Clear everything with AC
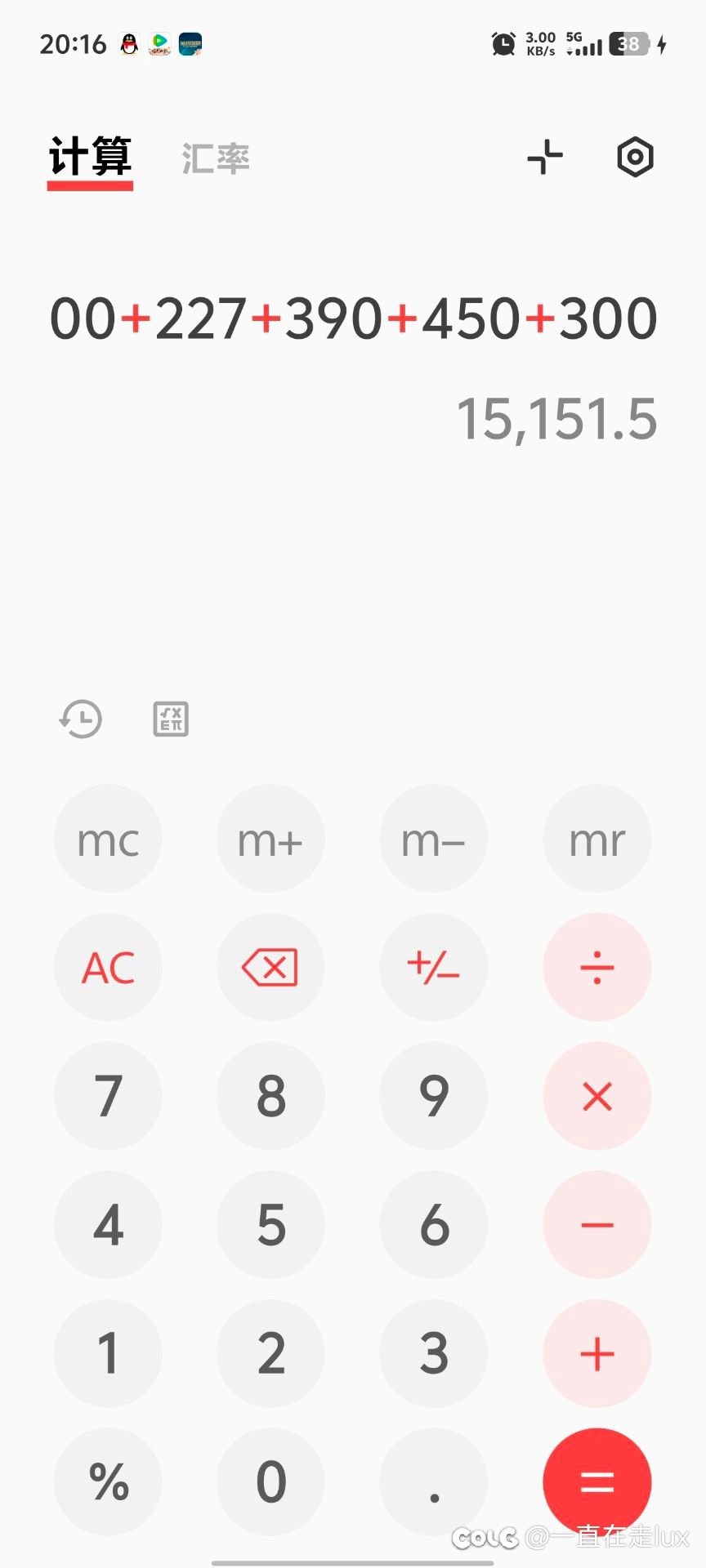Image resolution: width=706 pixels, height=1568 pixels. pyautogui.click(x=108, y=967)
